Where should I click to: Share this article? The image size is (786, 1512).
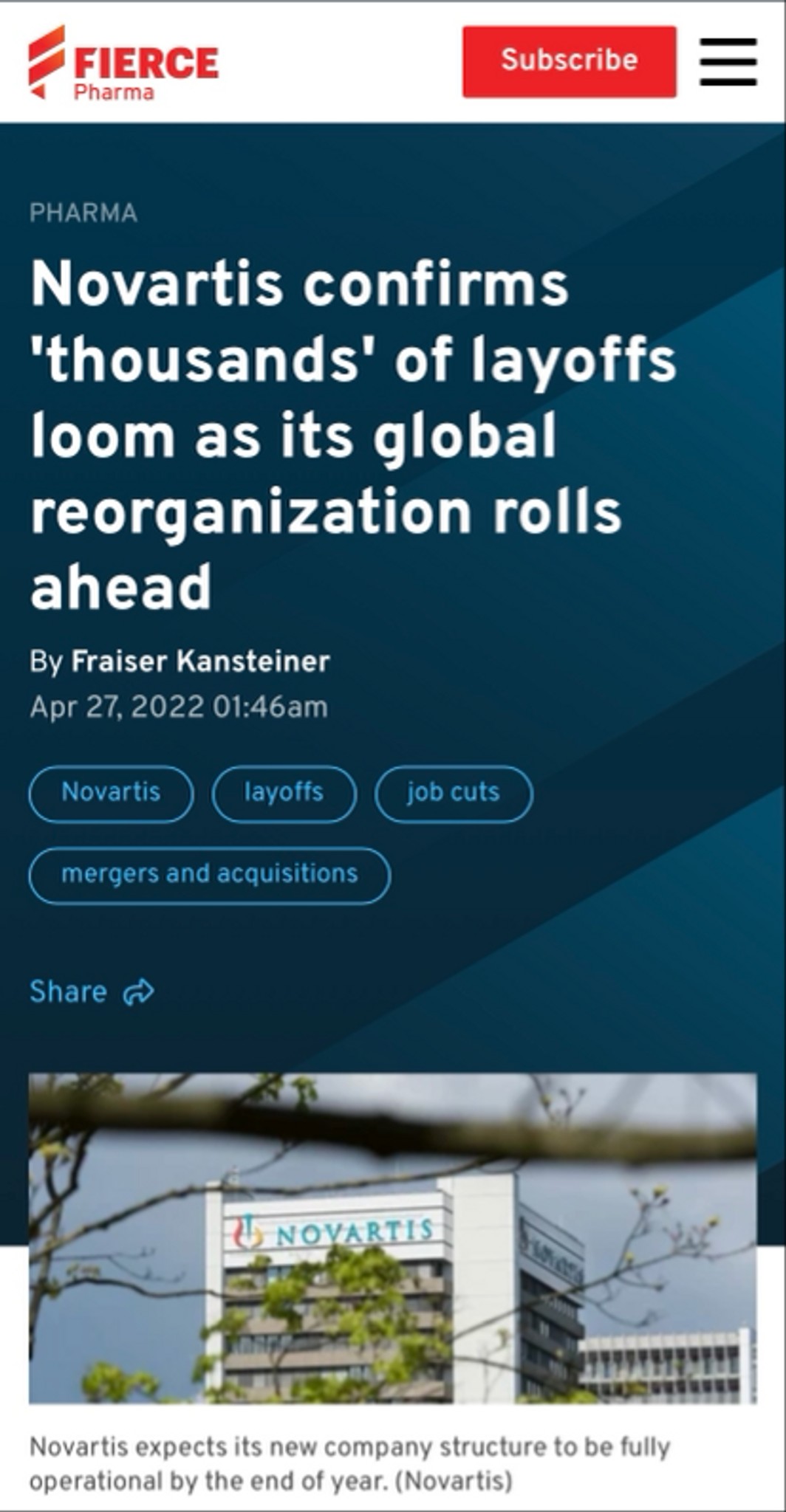click(92, 992)
